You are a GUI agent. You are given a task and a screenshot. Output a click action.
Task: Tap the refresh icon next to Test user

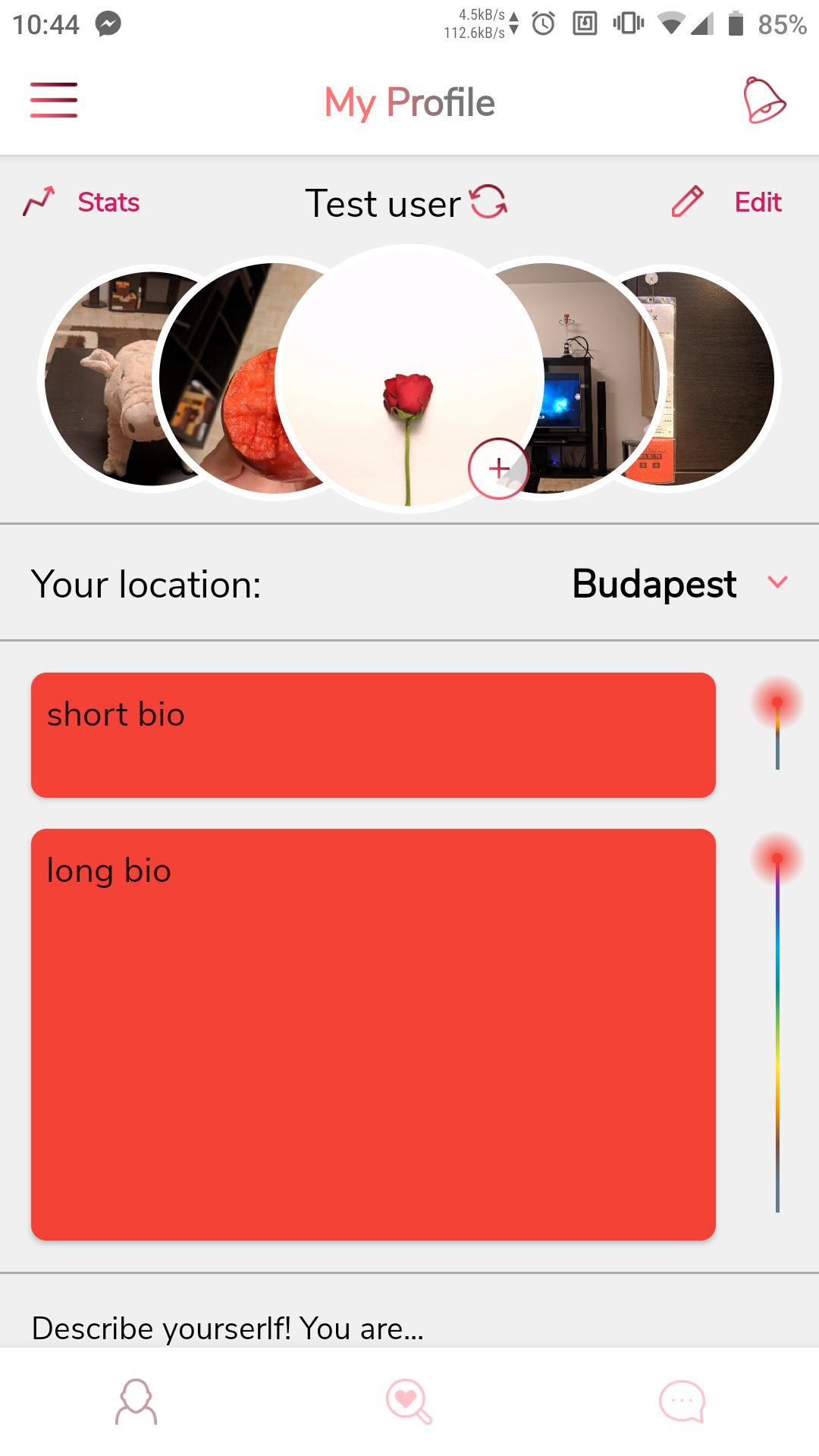point(488,202)
